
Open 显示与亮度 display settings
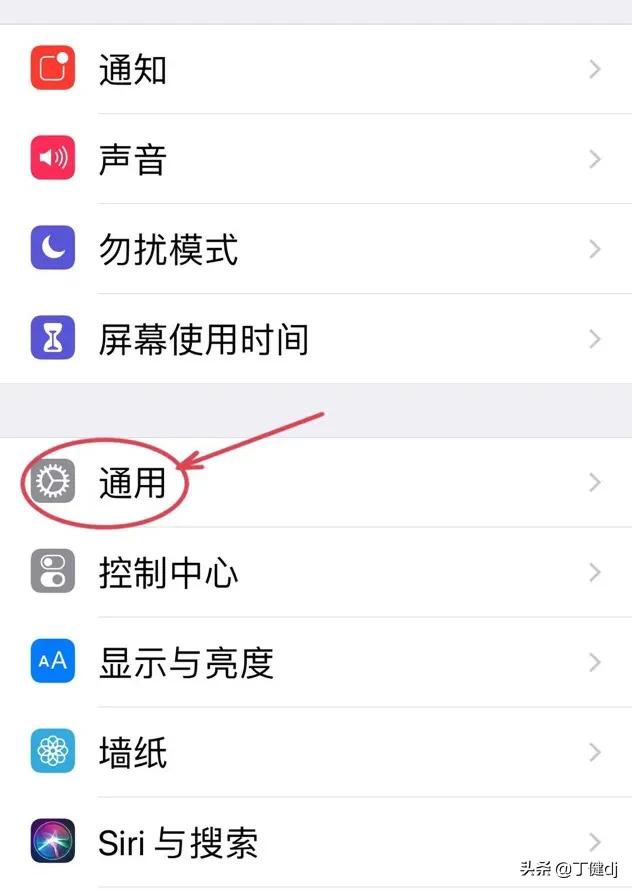click(x=316, y=662)
